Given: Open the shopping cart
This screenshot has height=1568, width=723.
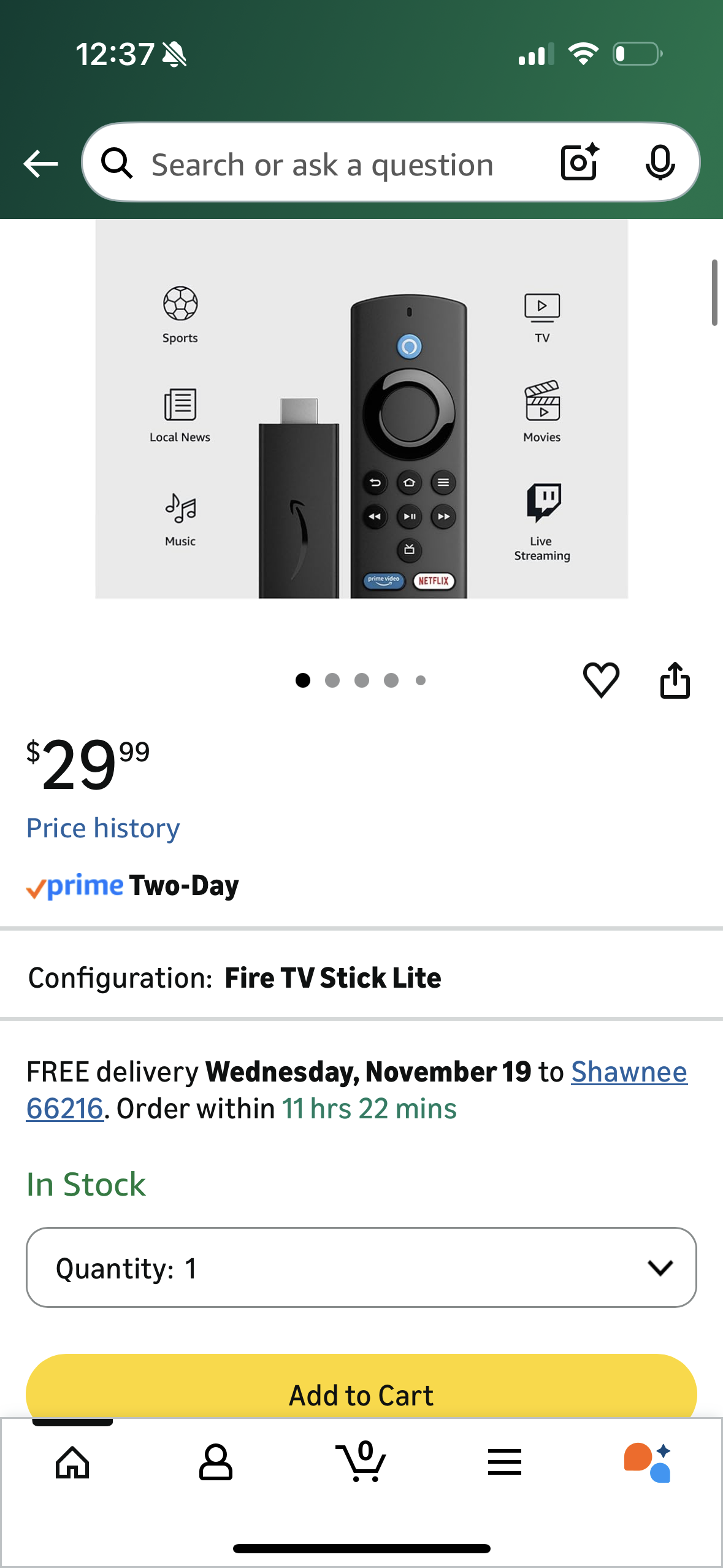Looking at the screenshot, I should (361, 1462).
